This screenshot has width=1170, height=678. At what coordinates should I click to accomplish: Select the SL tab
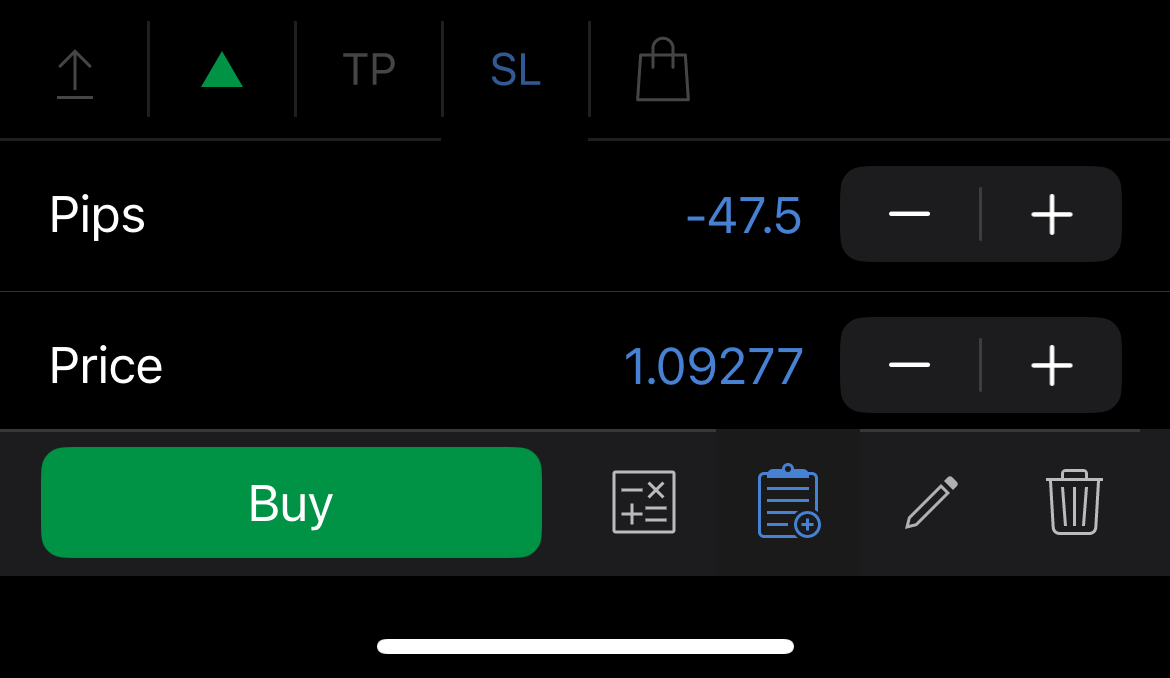tap(515, 70)
